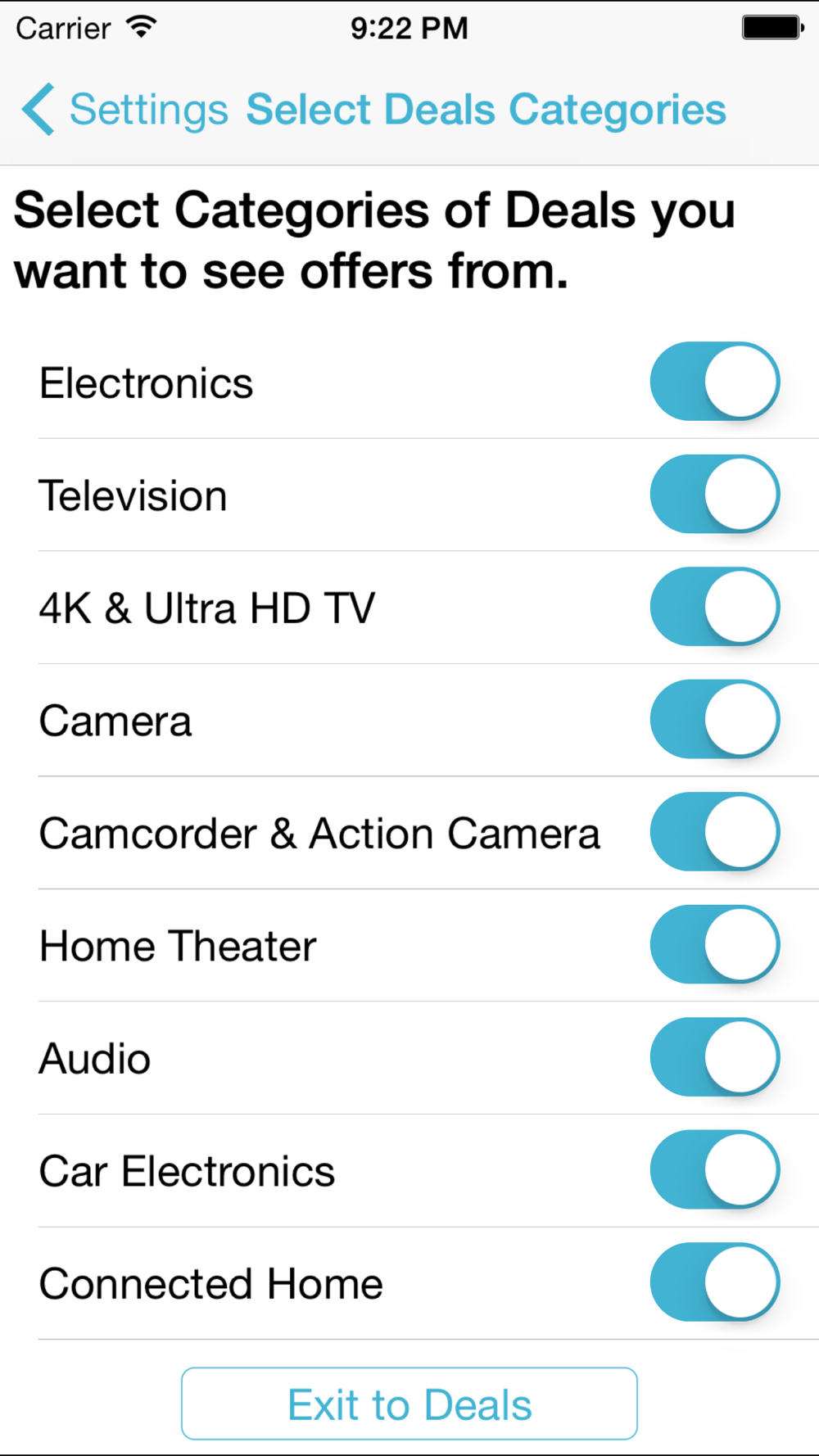Turn off the Audio category switch
The width and height of the screenshot is (819, 1456).
click(715, 1057)
